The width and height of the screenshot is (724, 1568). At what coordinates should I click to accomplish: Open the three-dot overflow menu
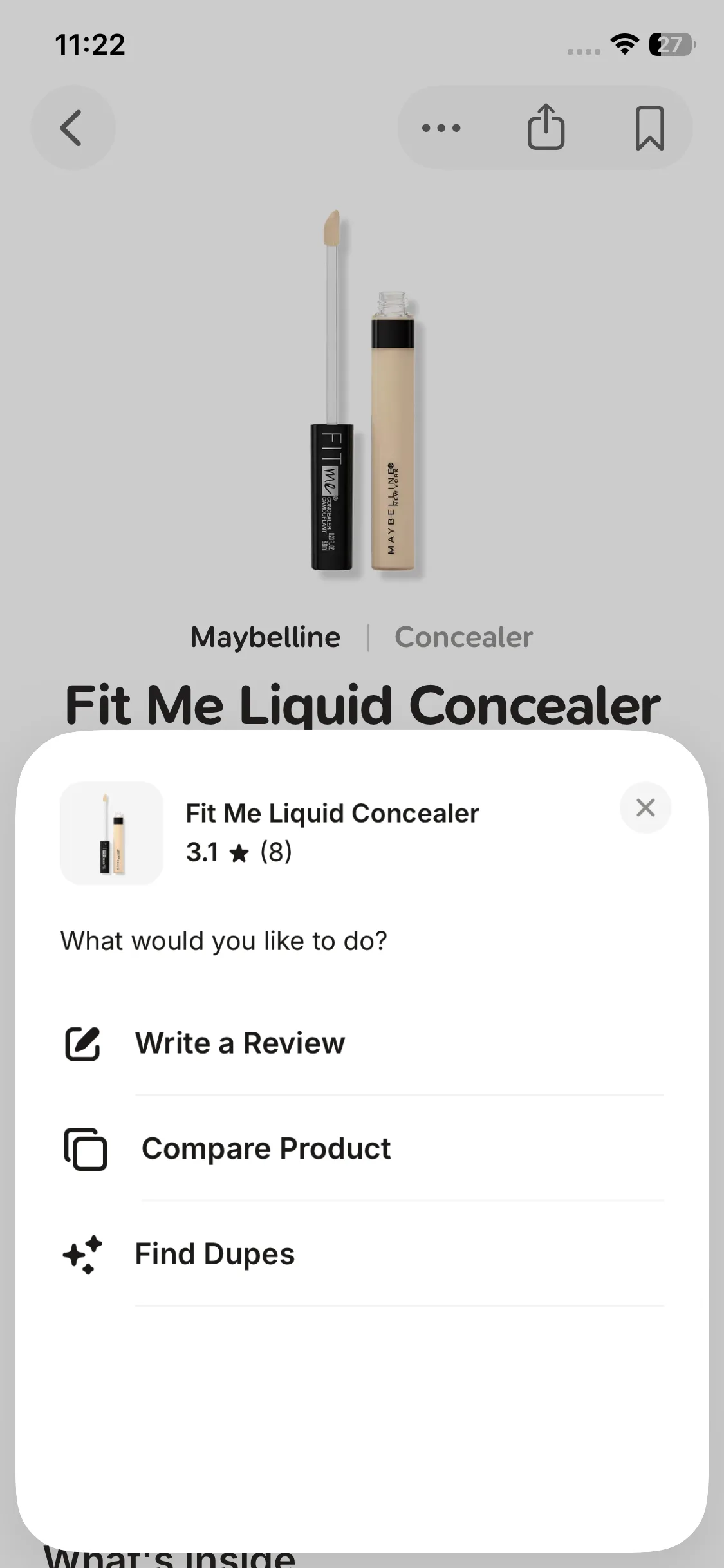[441, 127]
